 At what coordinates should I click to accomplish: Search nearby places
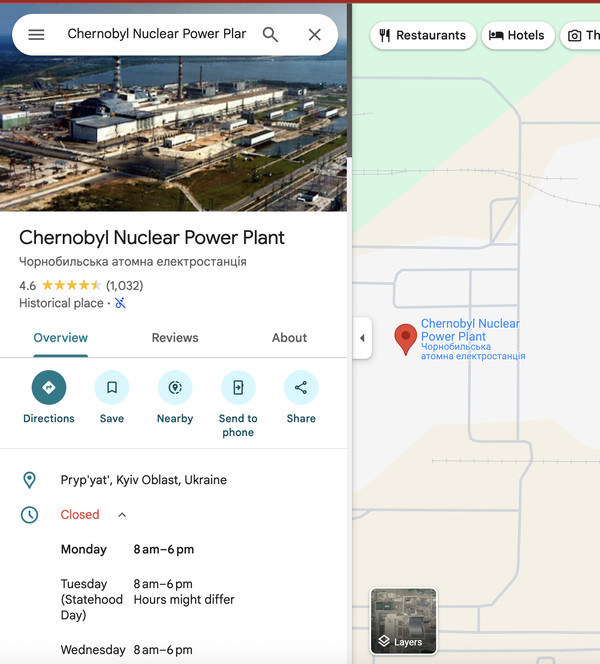(x=175, y=388)
